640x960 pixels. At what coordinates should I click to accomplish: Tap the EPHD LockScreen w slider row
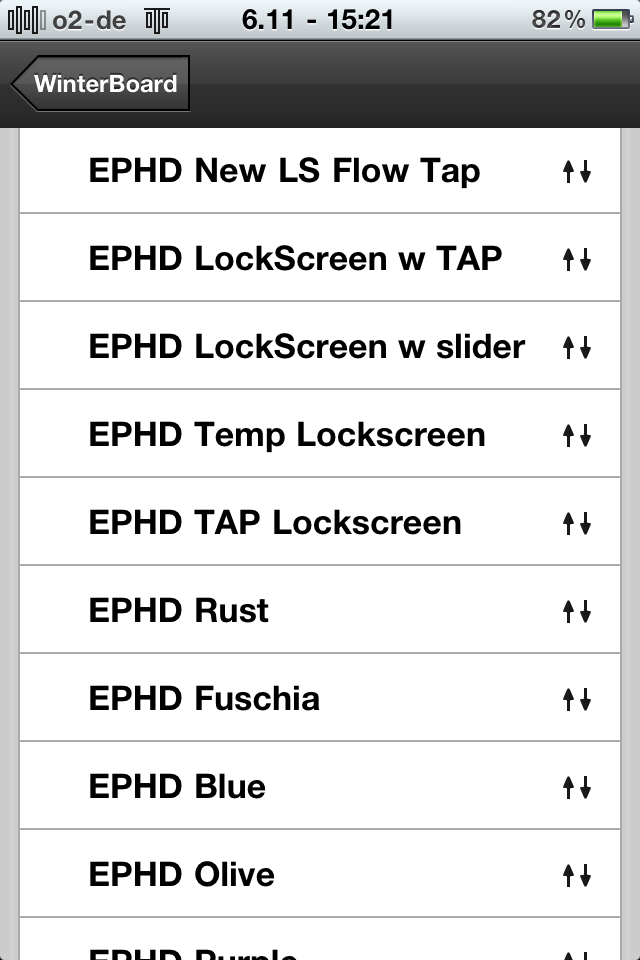[x=306, y=347]
